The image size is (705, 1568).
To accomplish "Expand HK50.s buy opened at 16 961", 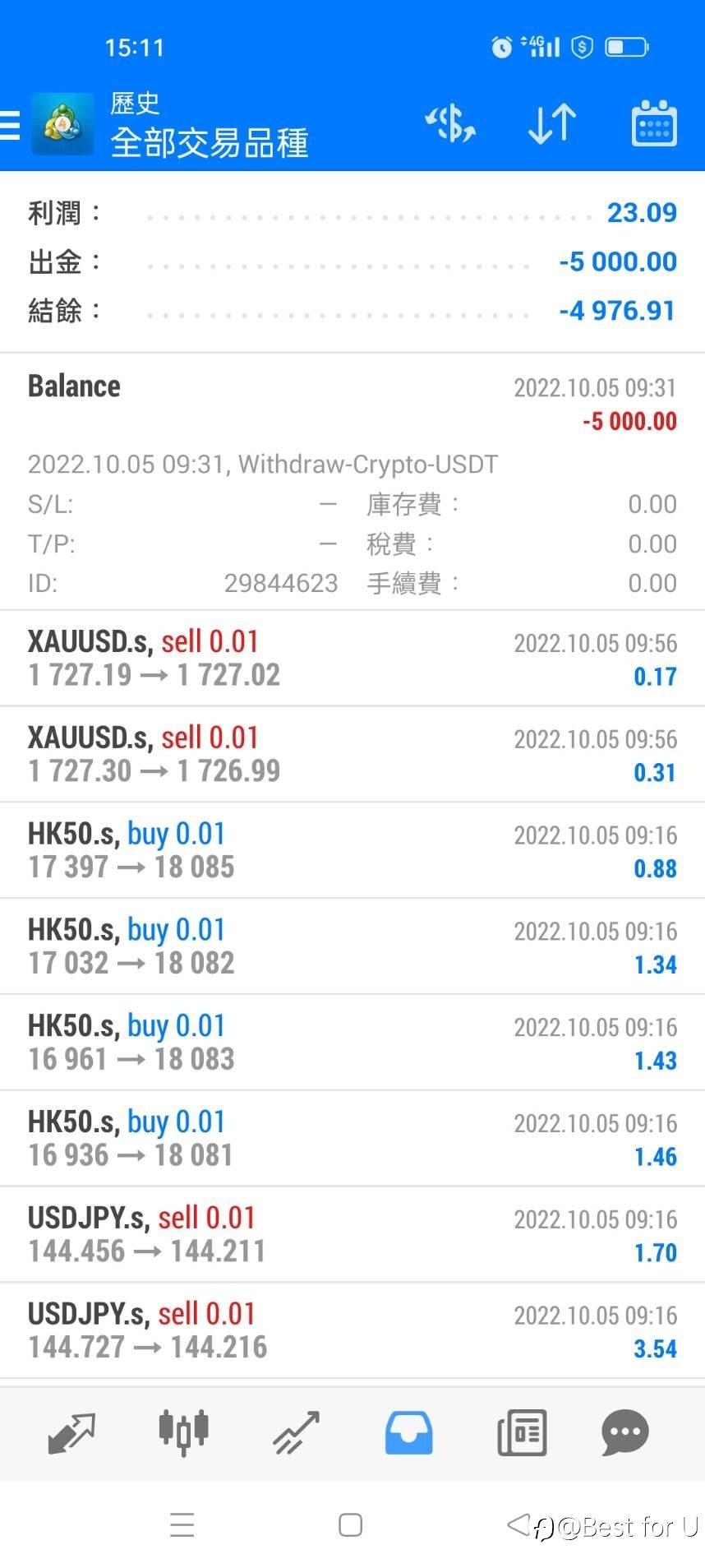I will 352,1043.
